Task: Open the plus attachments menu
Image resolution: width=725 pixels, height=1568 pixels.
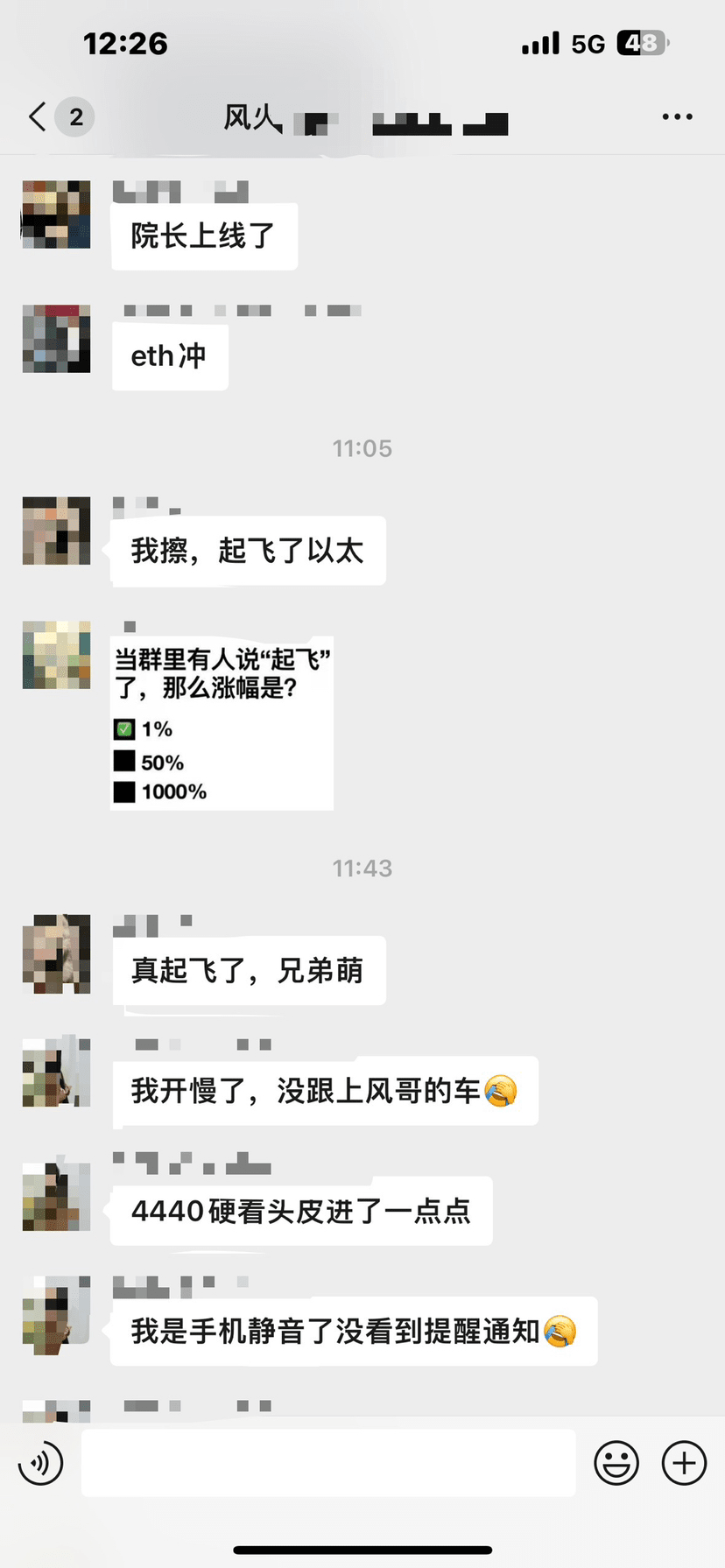Action: click(x=684, y=1463)
